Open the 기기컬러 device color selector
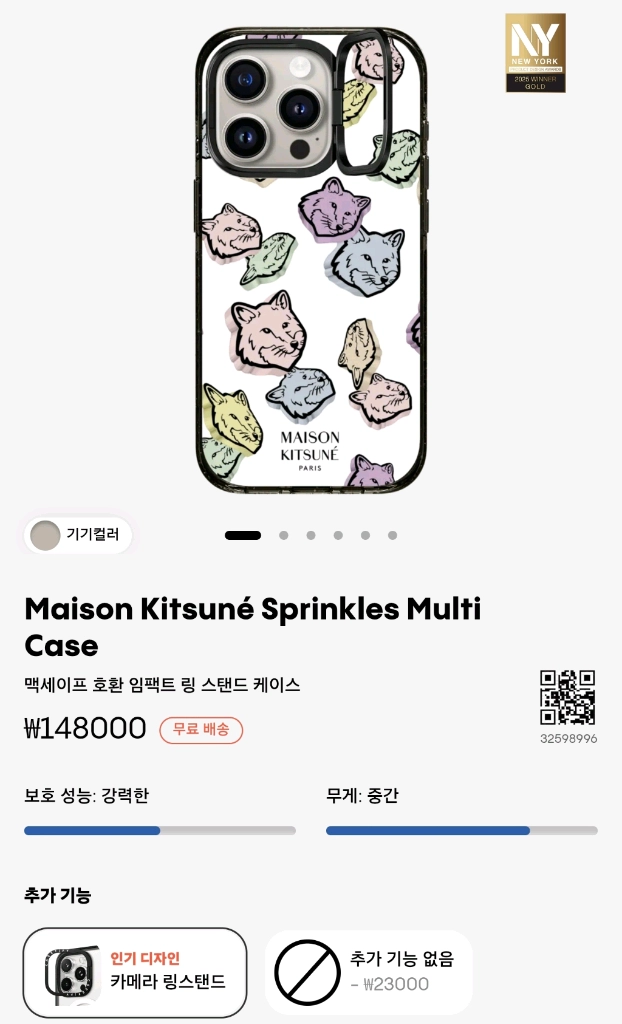 (78, 535)
